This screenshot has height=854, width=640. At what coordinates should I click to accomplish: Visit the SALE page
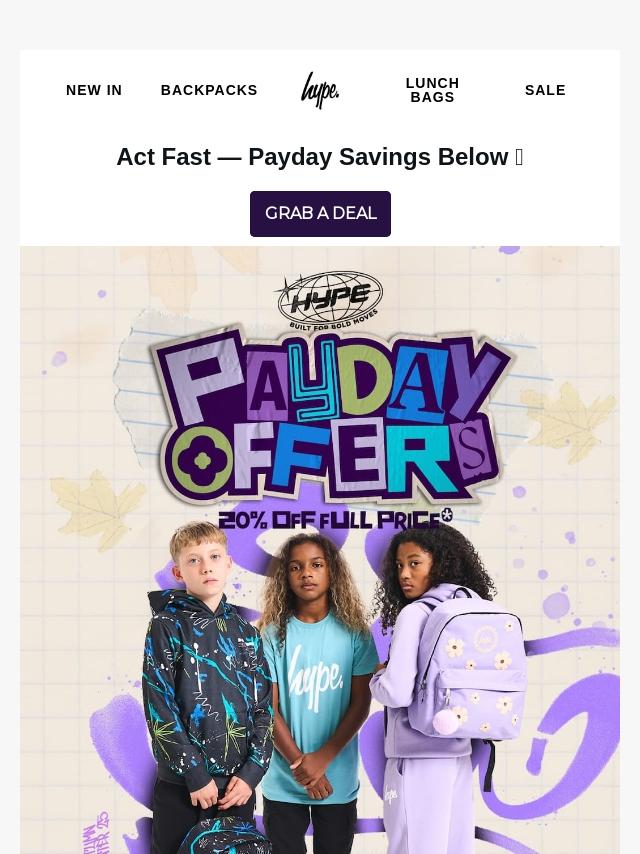click(x=545, y=90)
